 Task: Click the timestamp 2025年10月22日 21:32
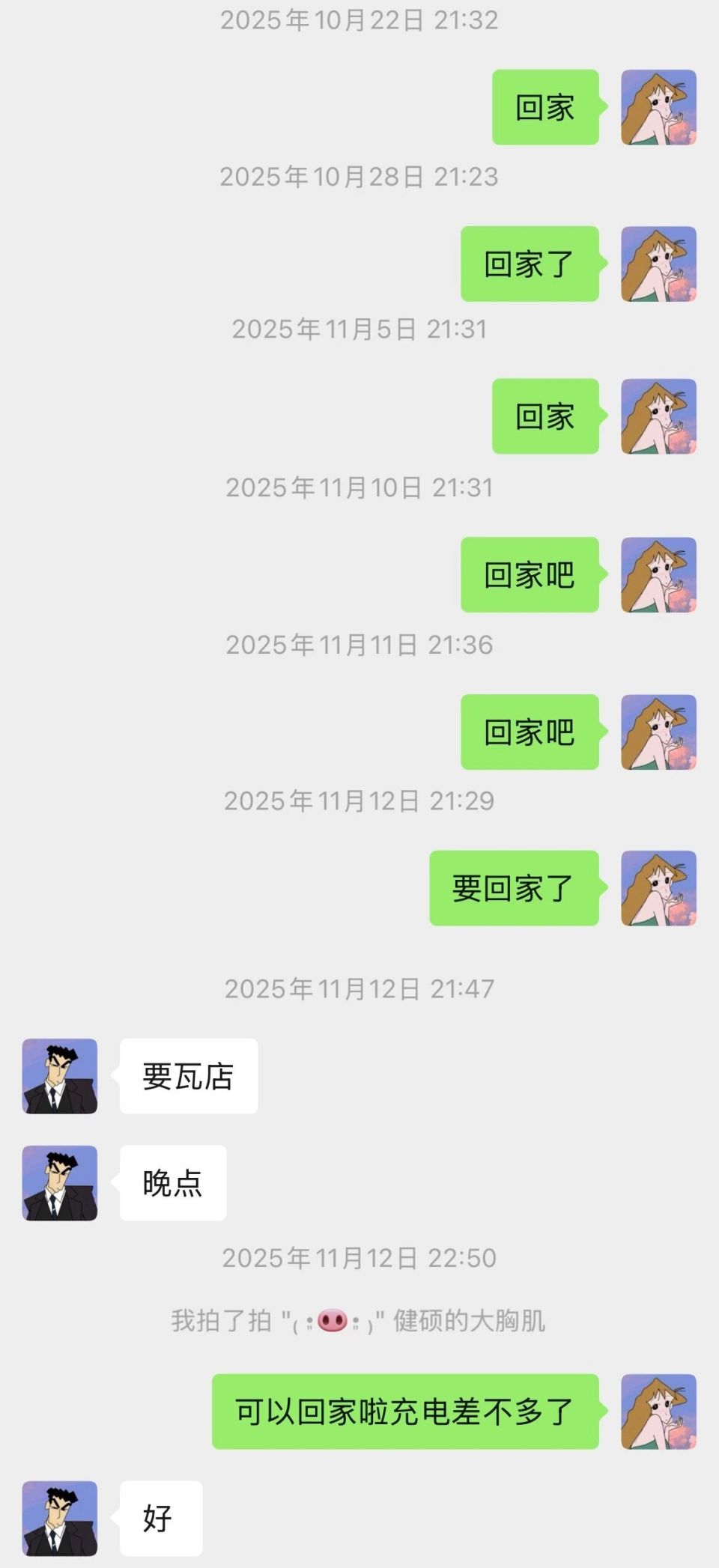359,21
